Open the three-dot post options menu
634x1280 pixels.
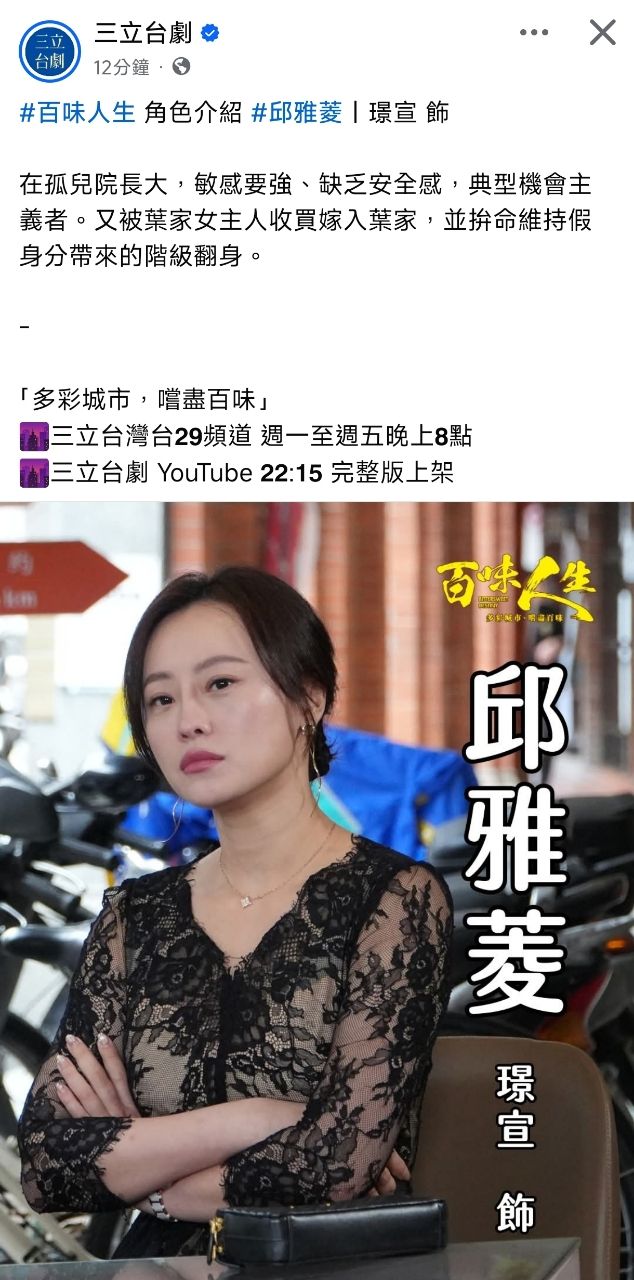point(534,33)
